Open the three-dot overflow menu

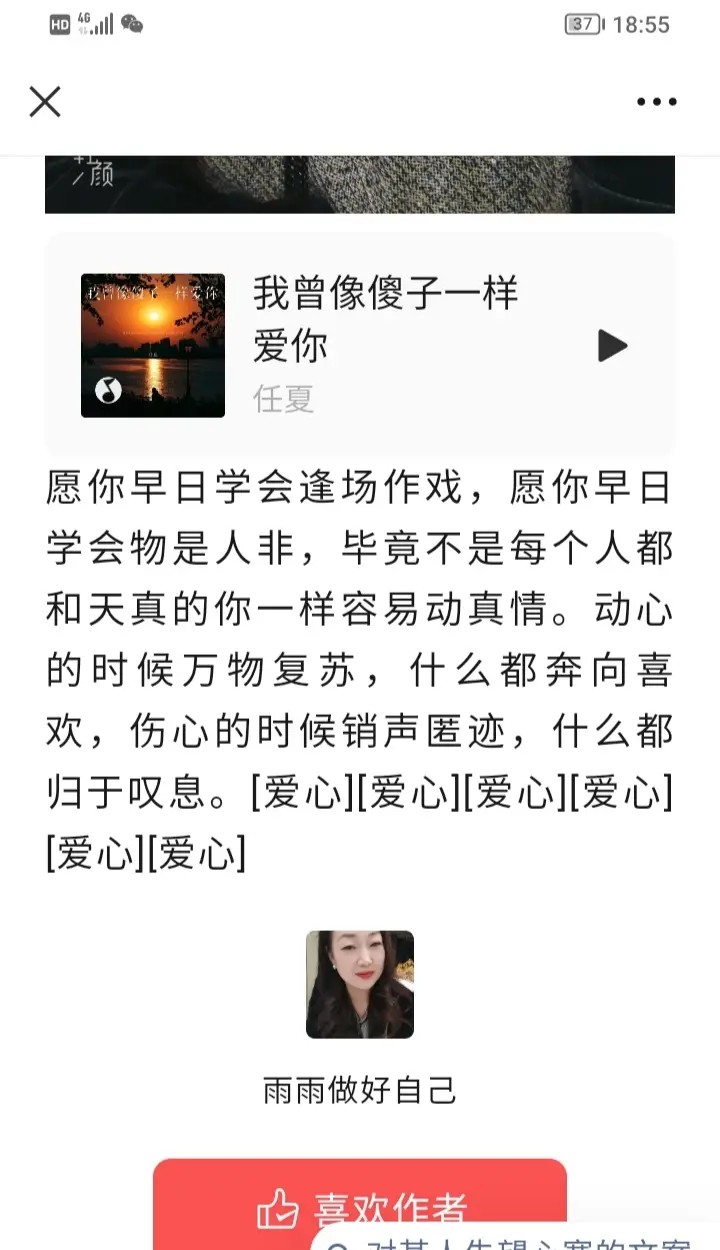(657, 101)
